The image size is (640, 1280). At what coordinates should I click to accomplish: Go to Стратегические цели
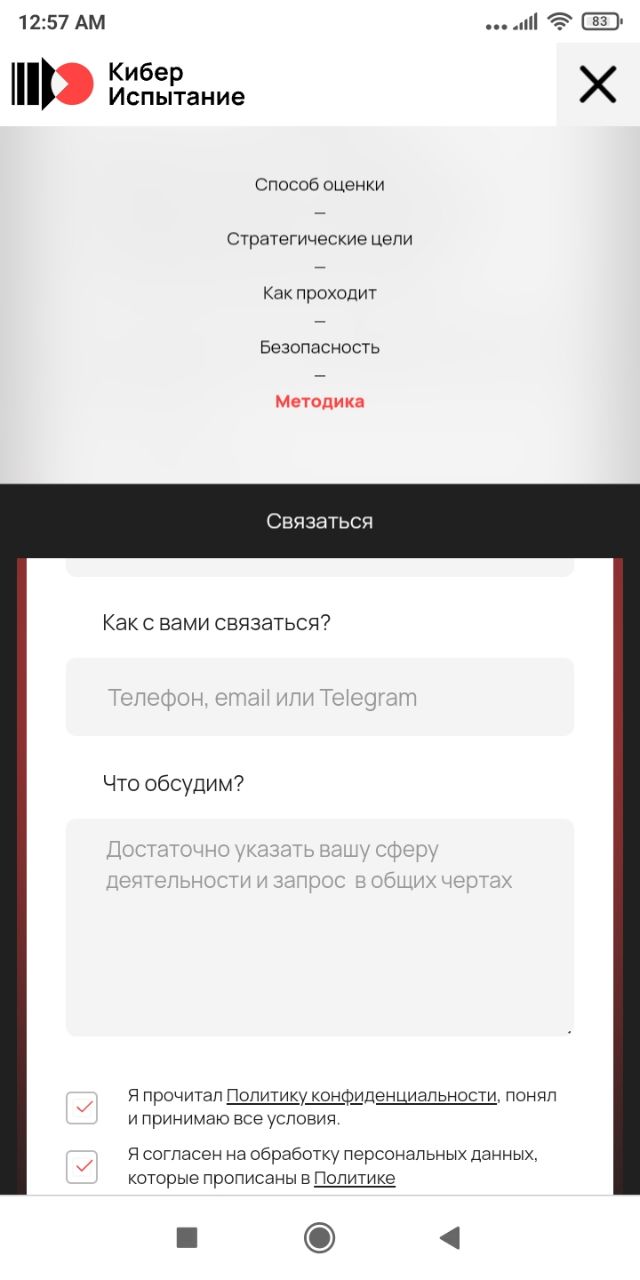(320, 239)
